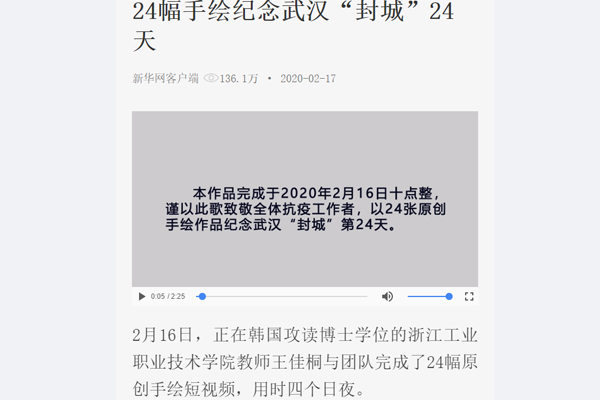Screen dimensions: 600x400
Task: Enter fullscreen video mode
Action: point(468,296)
